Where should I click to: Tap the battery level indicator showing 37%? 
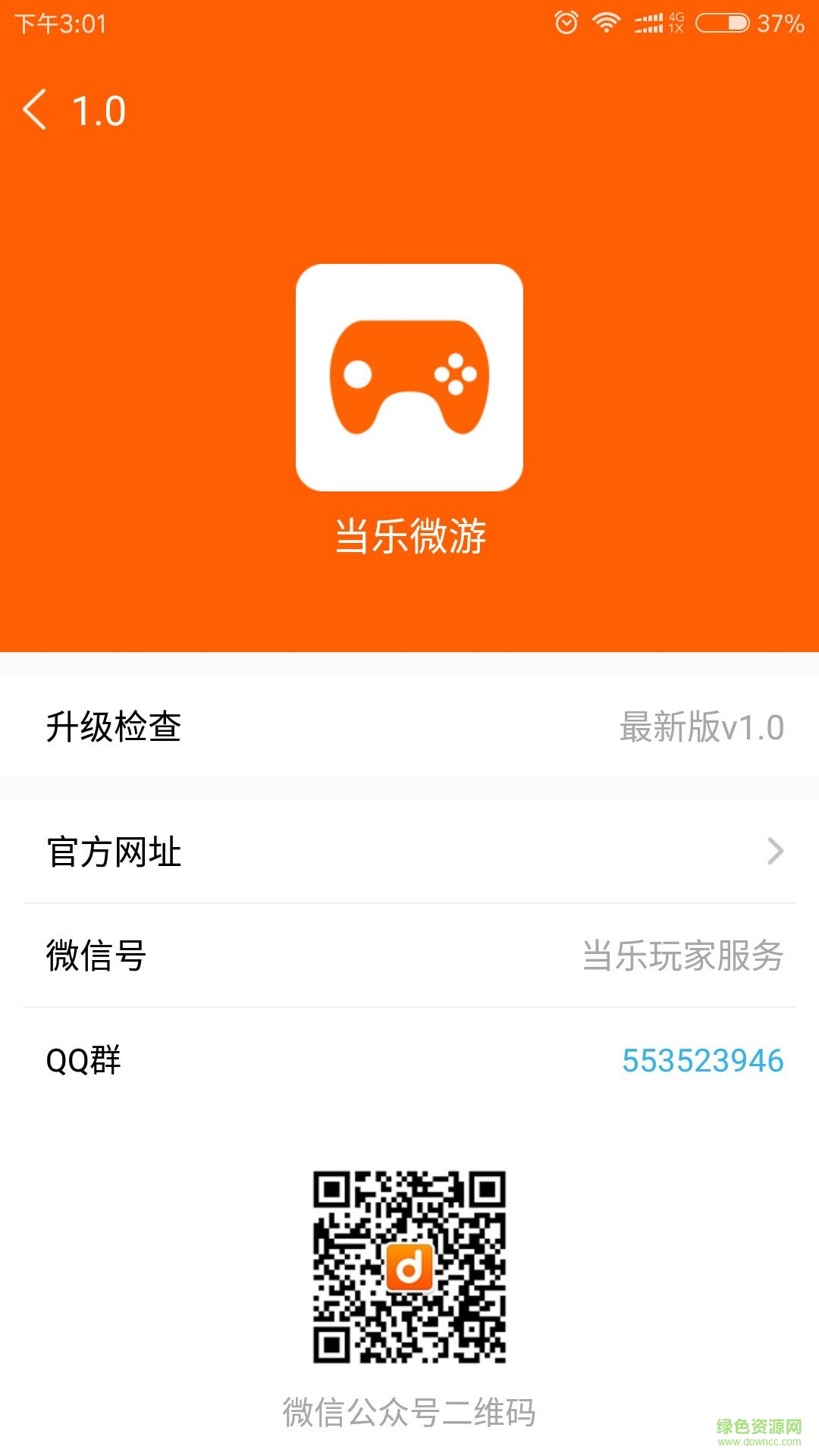click(x=782, y=20)
